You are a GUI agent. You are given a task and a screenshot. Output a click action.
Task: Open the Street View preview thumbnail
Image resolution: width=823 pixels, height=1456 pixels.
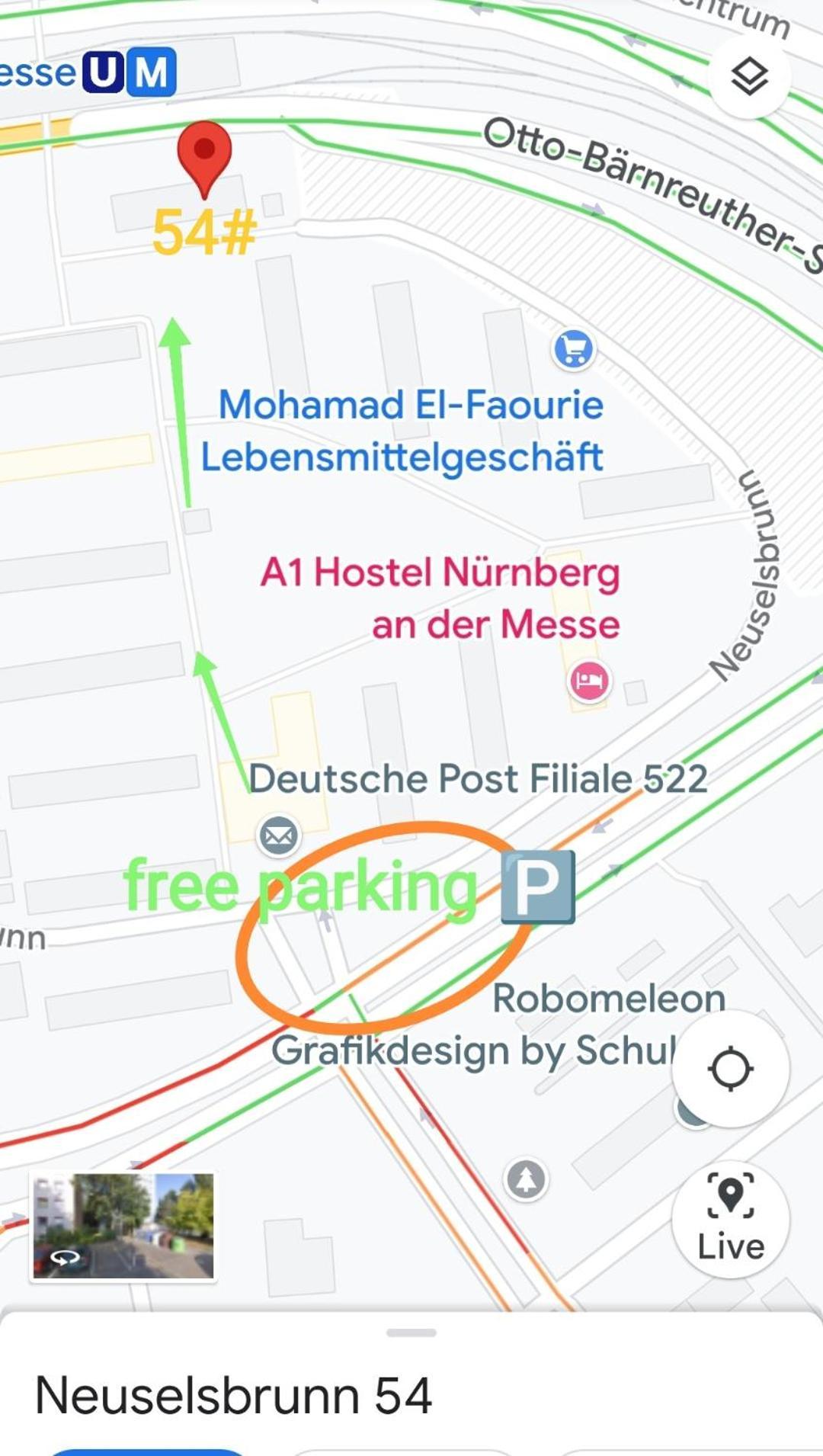123,1226
